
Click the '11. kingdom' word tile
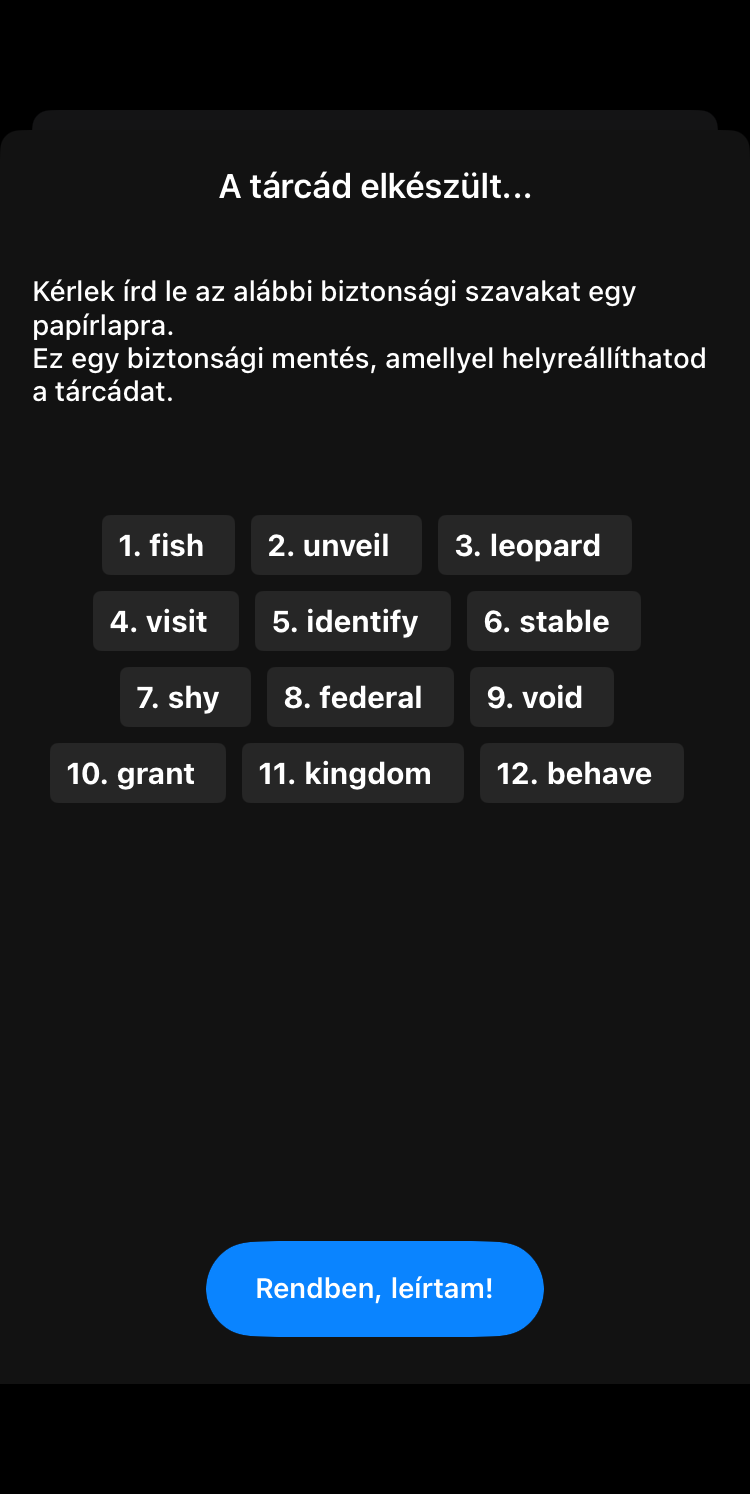tap(352, 773)
